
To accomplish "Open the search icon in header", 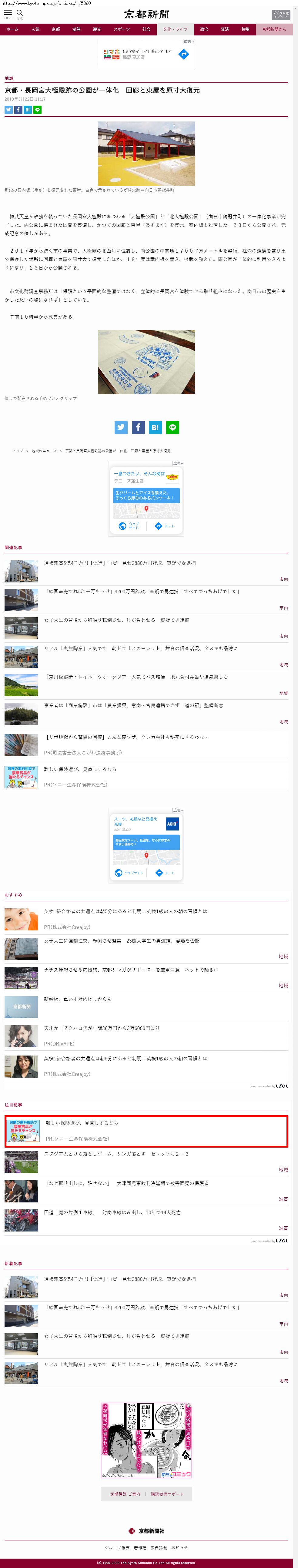I will [19, 13].
